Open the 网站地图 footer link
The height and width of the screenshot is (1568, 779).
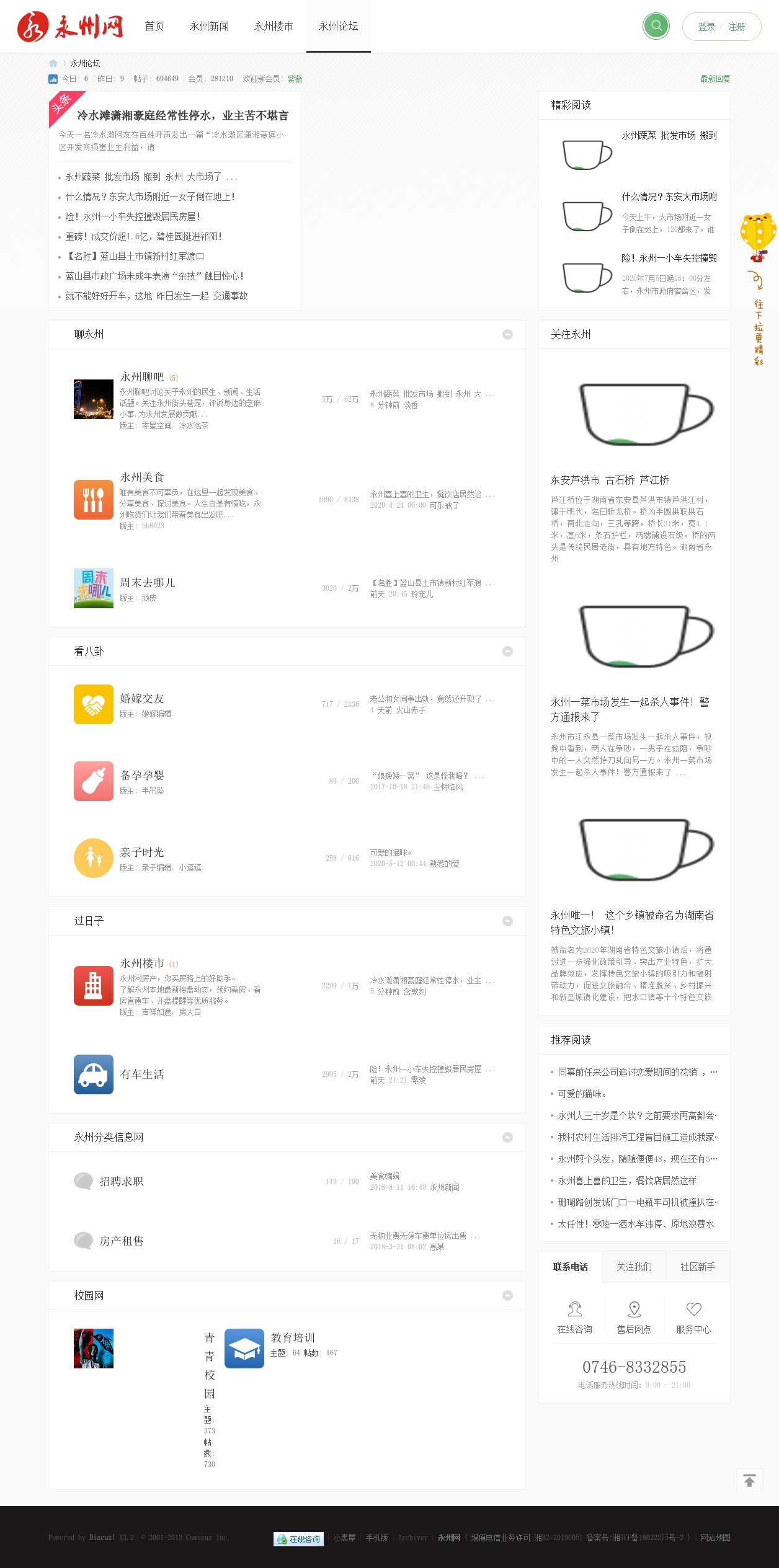[715, 1538]
